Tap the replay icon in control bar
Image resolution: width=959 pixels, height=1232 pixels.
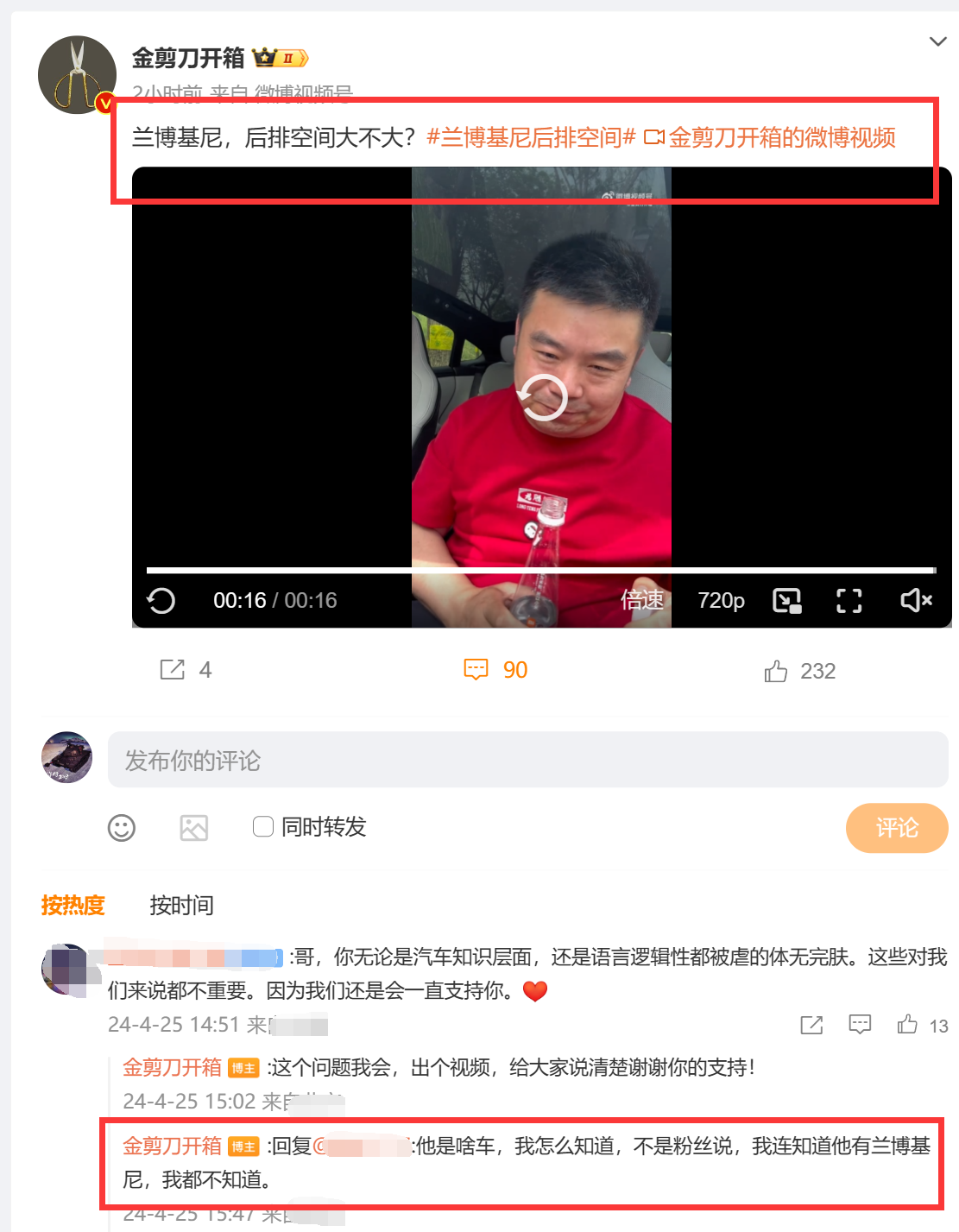161,600
